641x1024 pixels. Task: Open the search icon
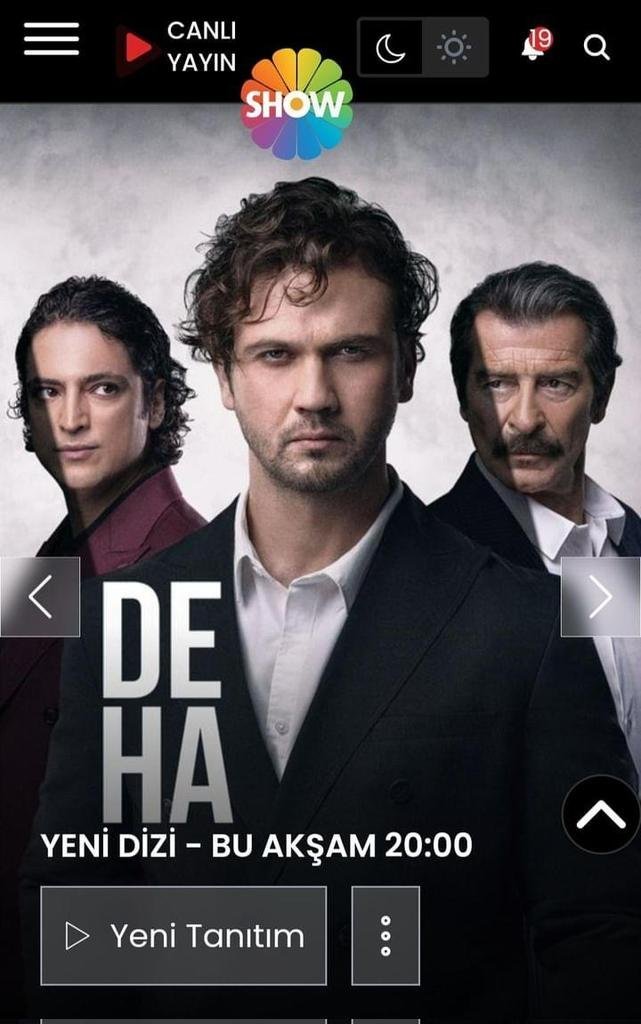click(x=596, y=47)
